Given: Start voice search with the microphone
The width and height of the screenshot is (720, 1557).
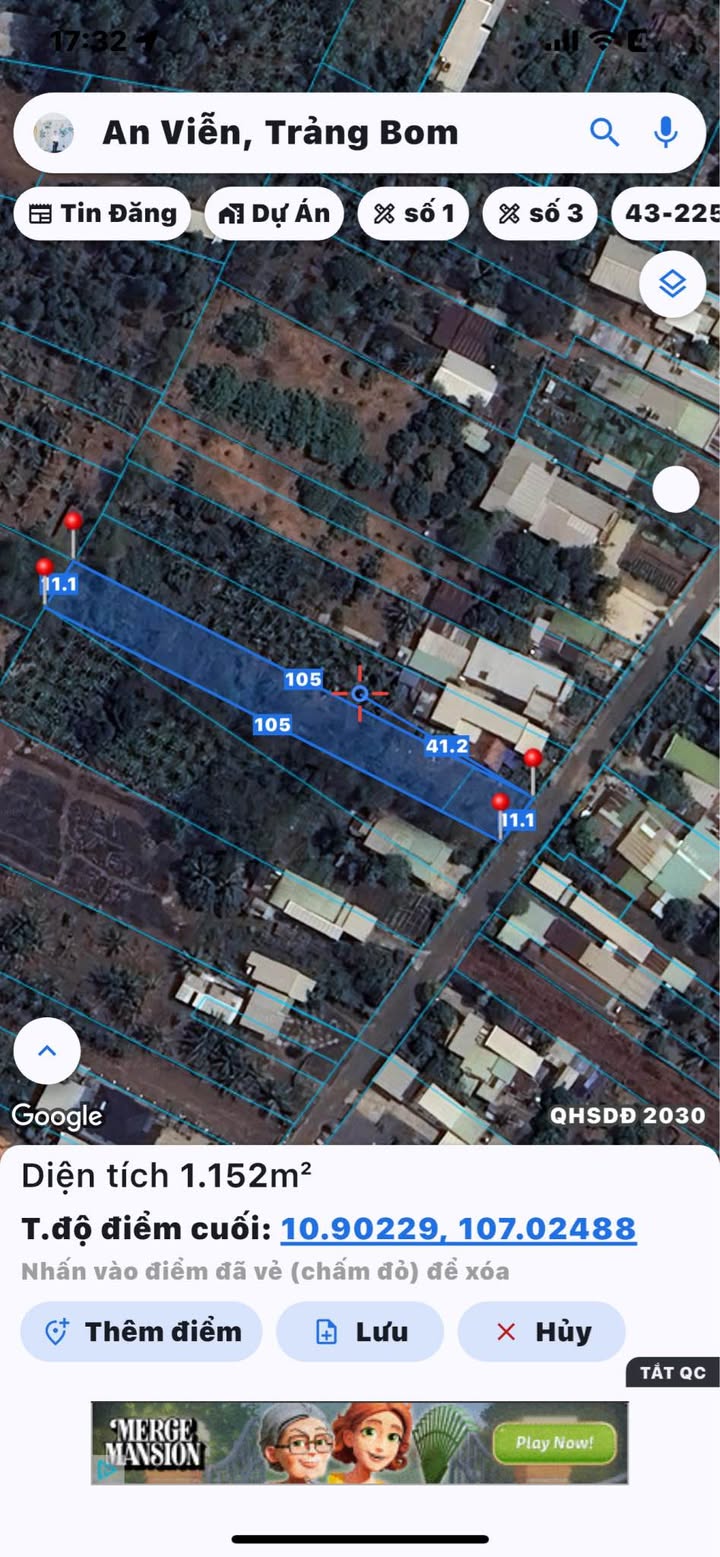Looking at the screenshot, I should 665,132.
